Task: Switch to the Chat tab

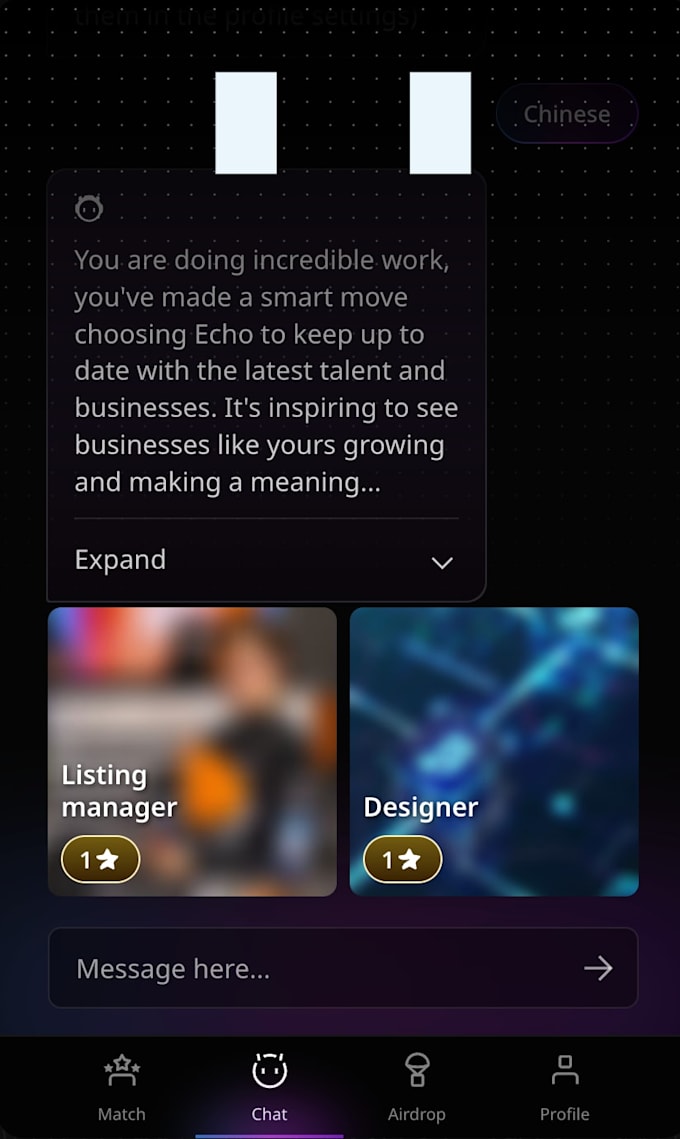Action: coord(269,1087)
